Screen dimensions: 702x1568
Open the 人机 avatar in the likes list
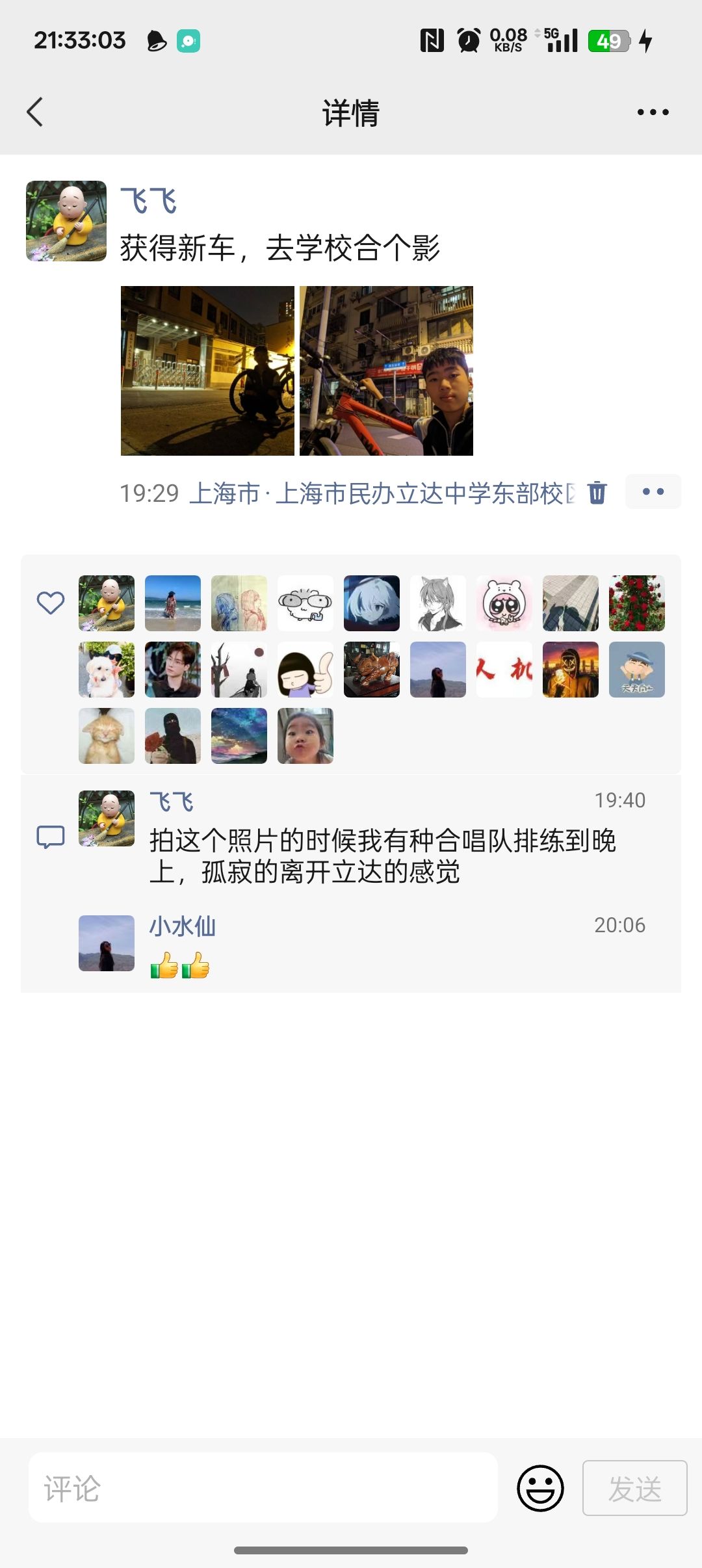(504, 670)
